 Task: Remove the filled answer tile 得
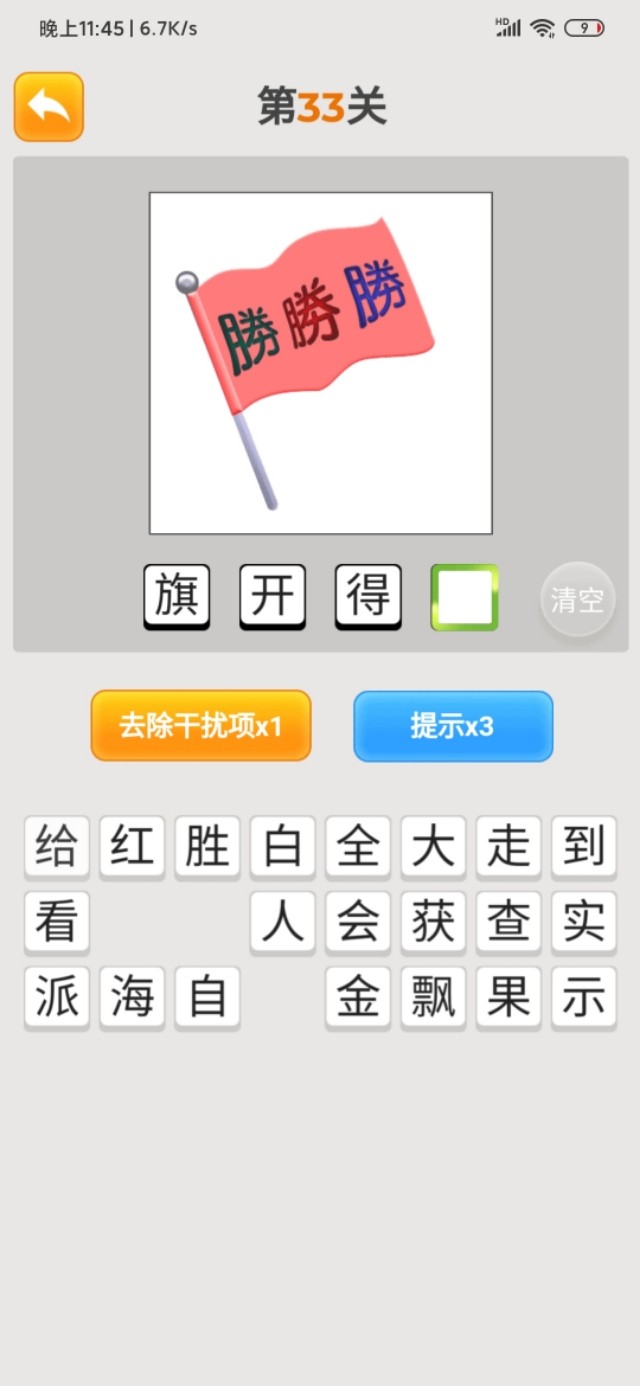368,597
